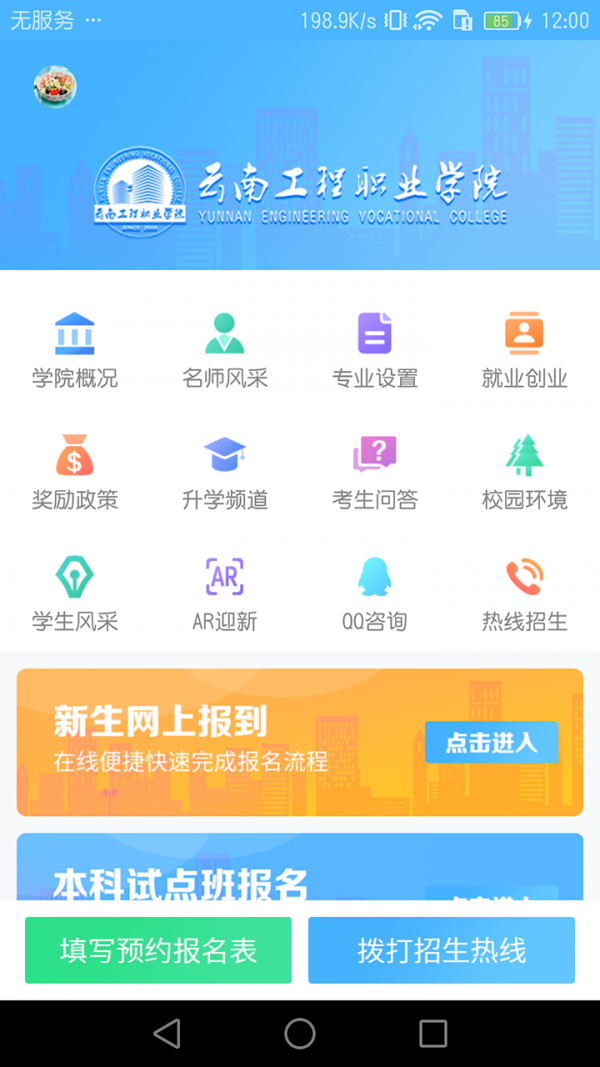
Task: Open 专业设置 section
Action: tap(375, 350)
